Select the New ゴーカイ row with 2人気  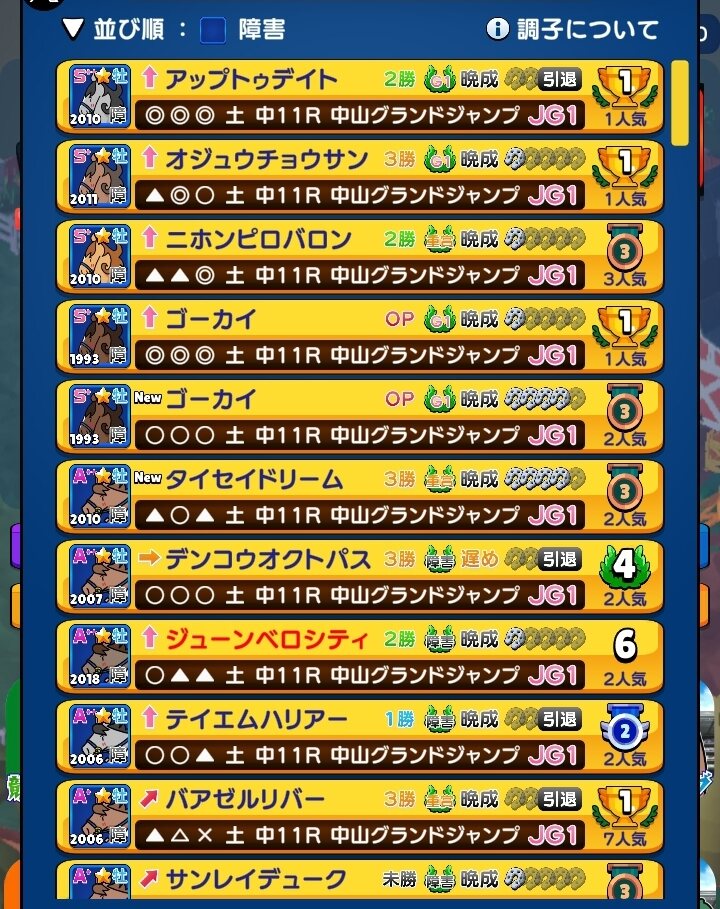tap(360, 417)
